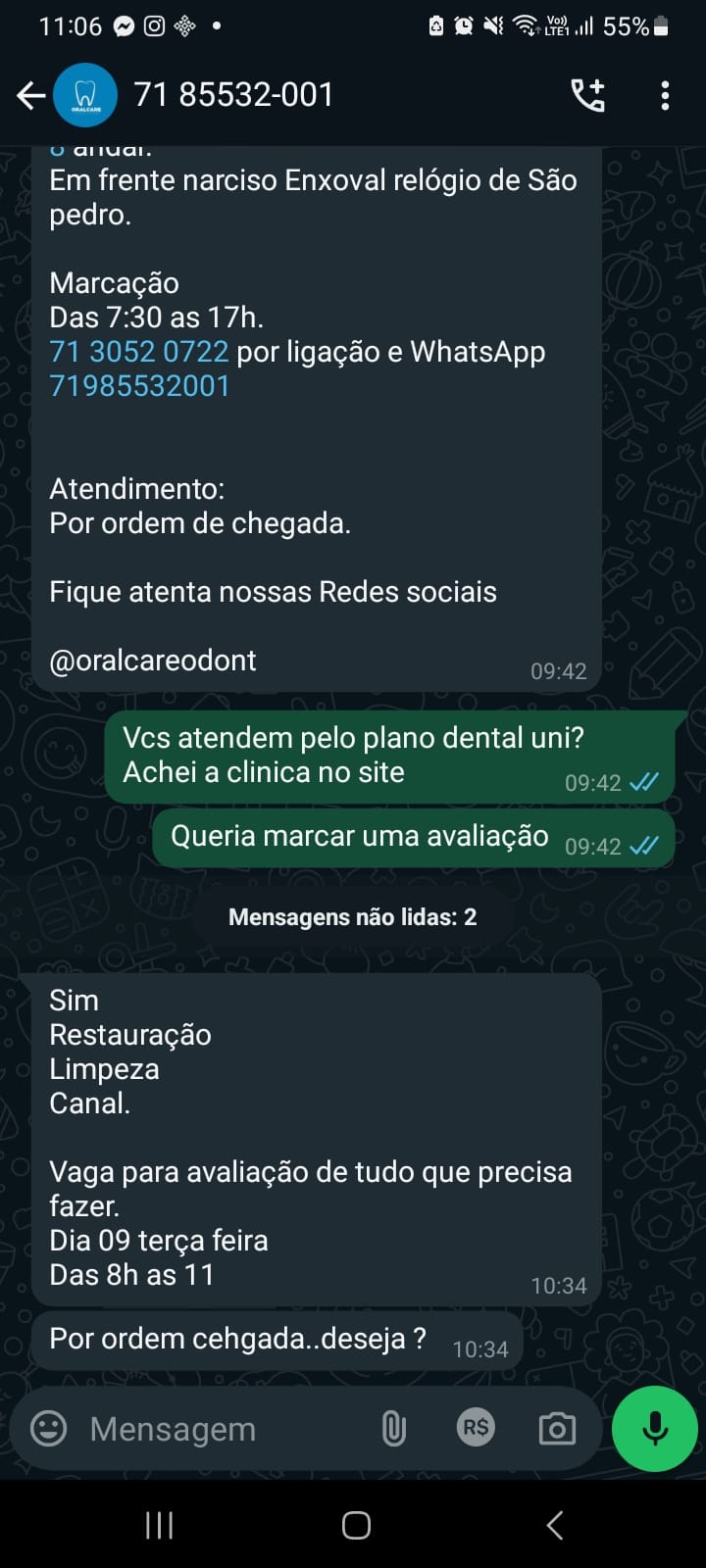Open the R$ payment option
This screenshot has width=706, height=1568.
[476, 1428]
